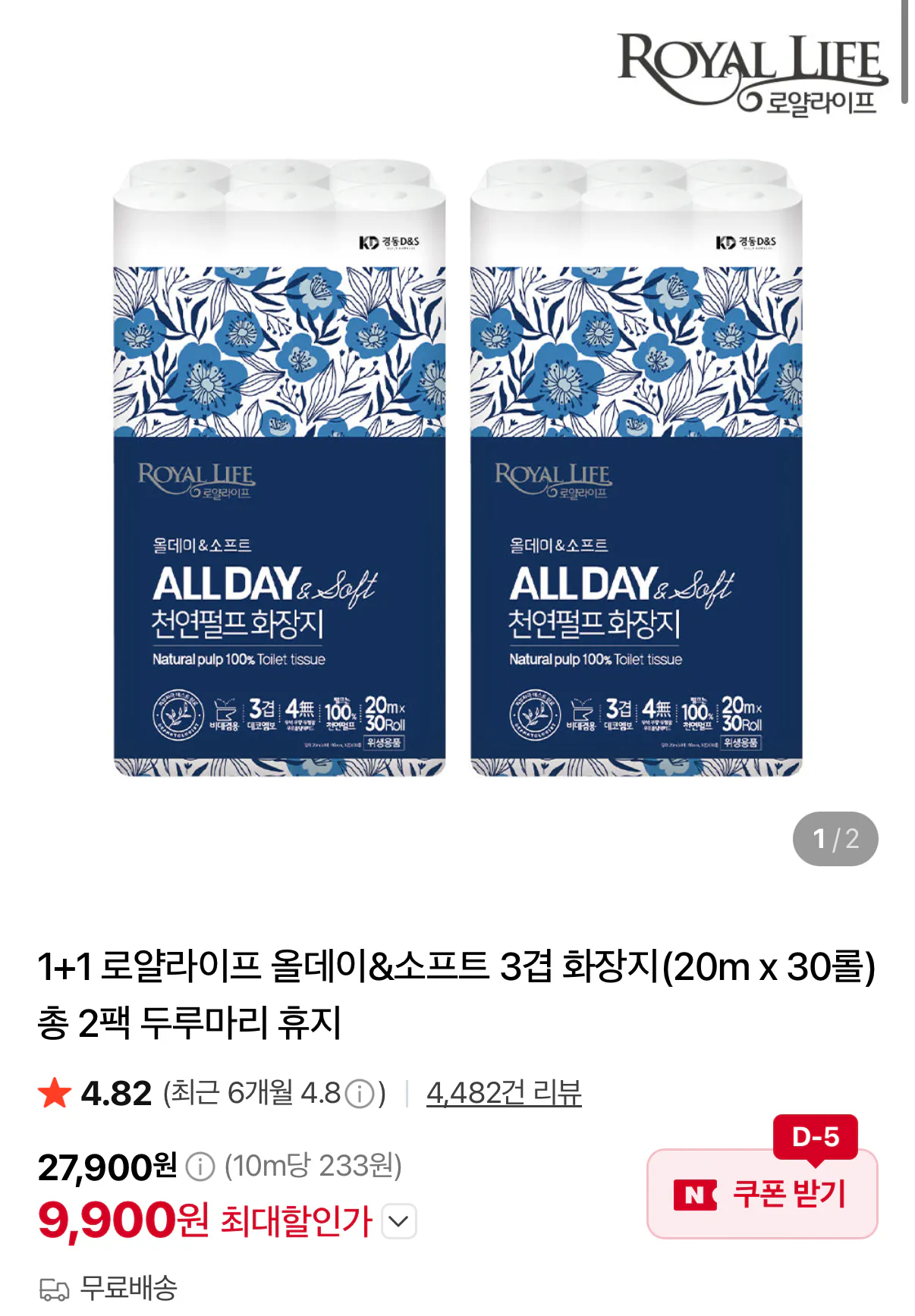Open the 4,482건 리뷰 reviews link
The image size is (915, 1316).
coord(504,1093)
